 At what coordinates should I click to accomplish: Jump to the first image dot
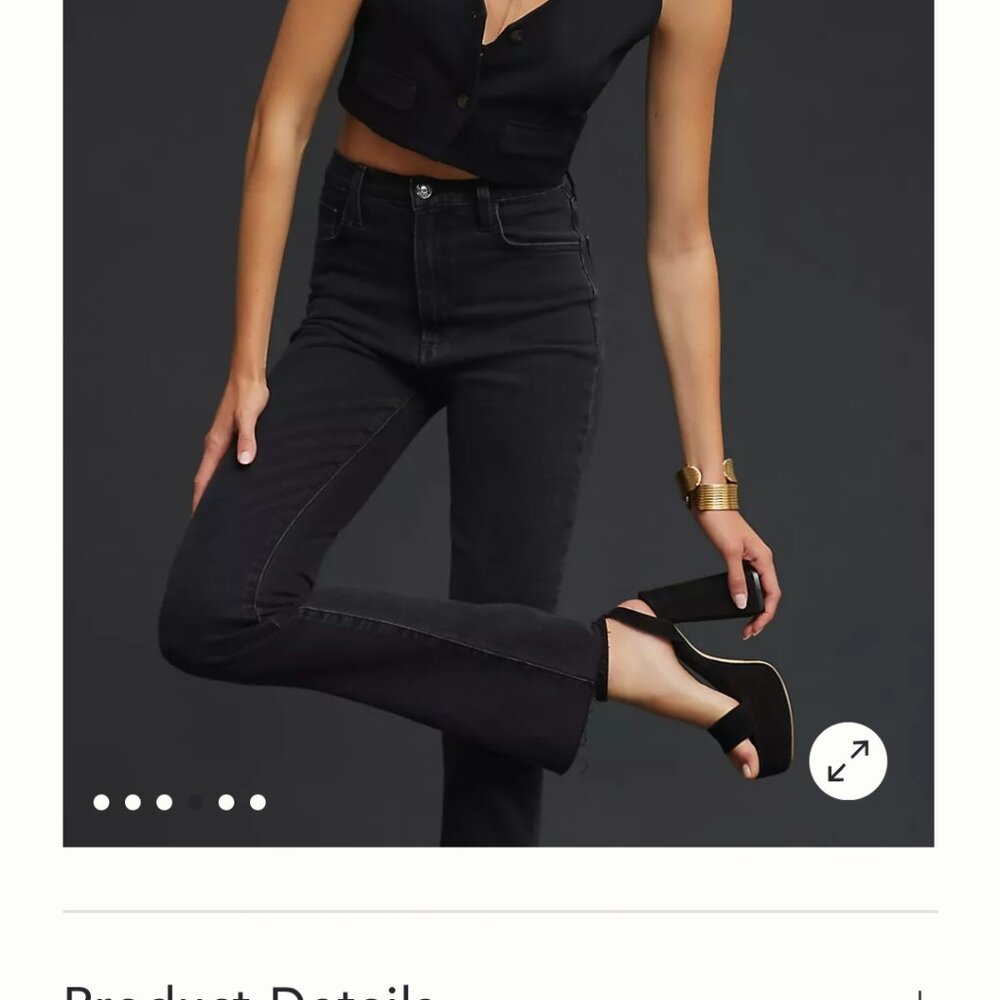pyautogui.click(x=101, y=802)
